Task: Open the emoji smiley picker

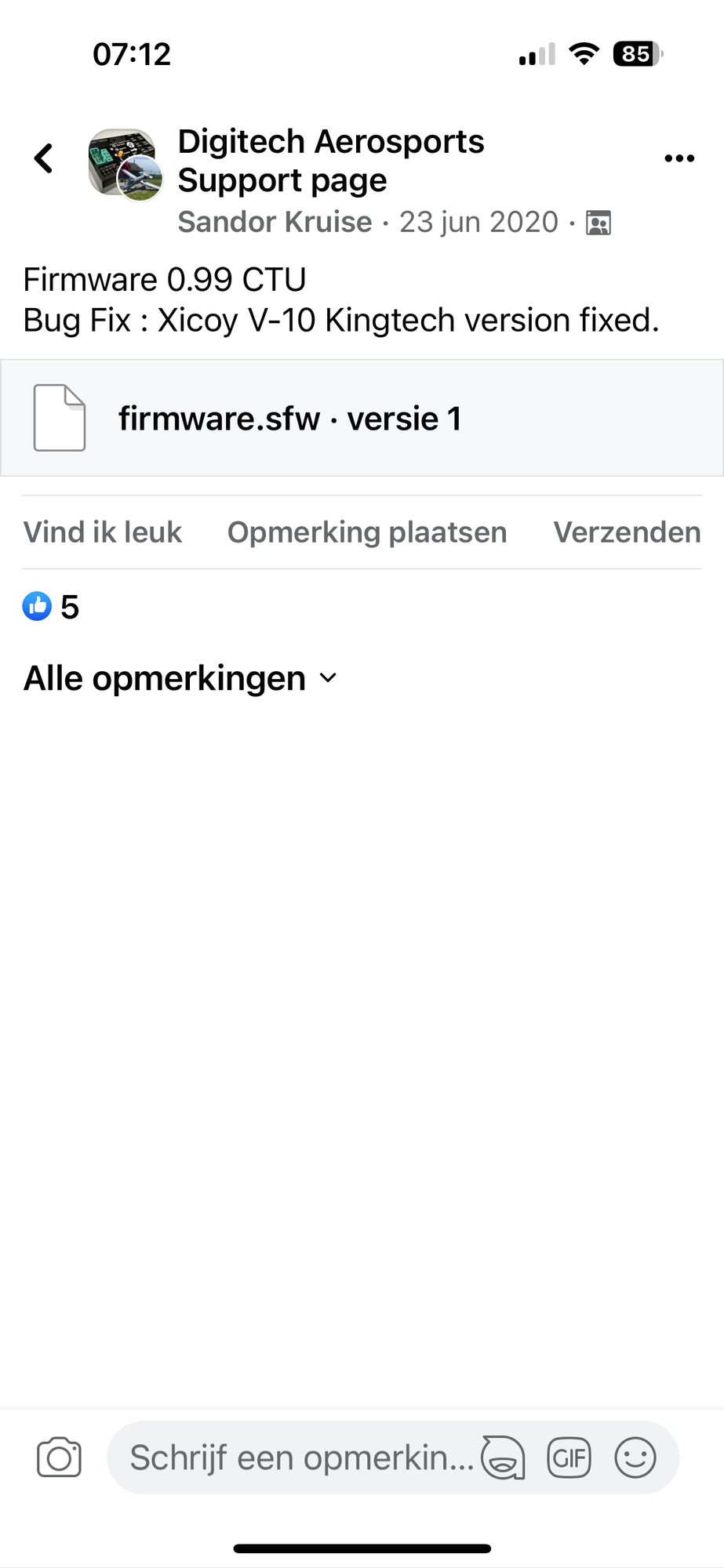Action: (x=635, y=1457)
